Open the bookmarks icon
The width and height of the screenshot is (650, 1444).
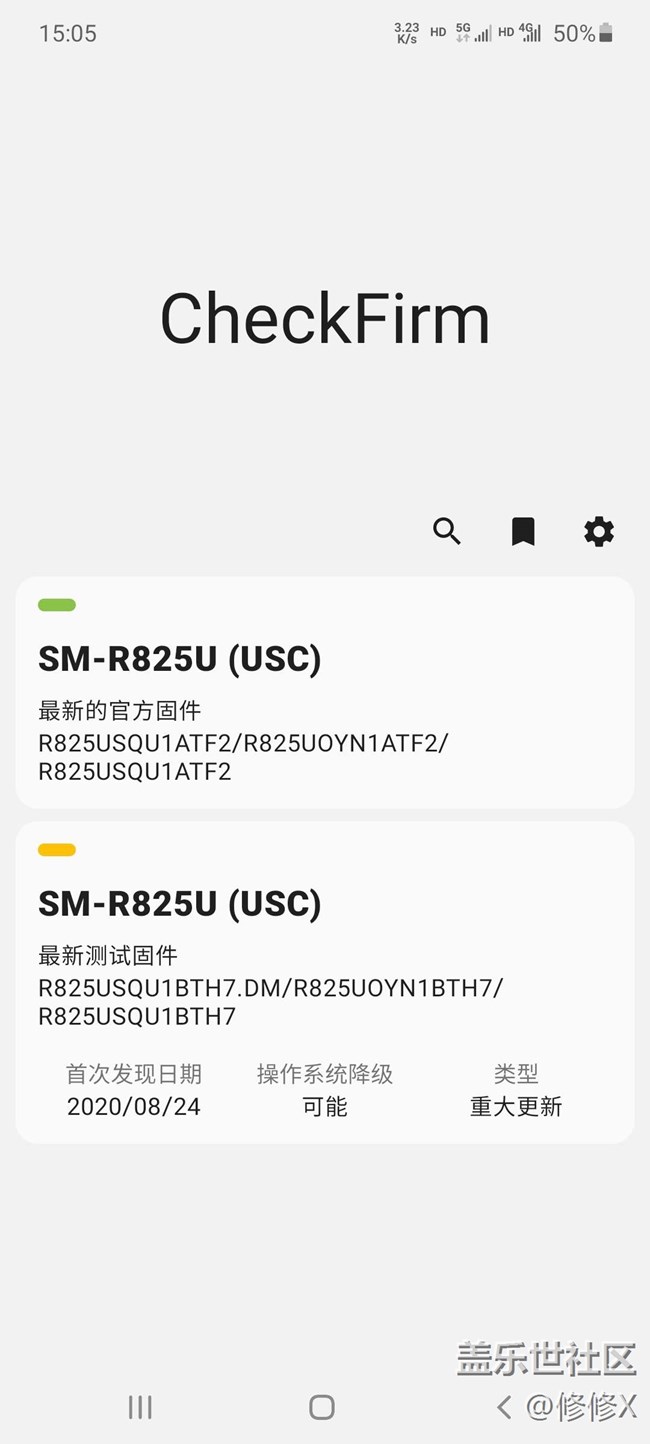(x=523, y=531)
